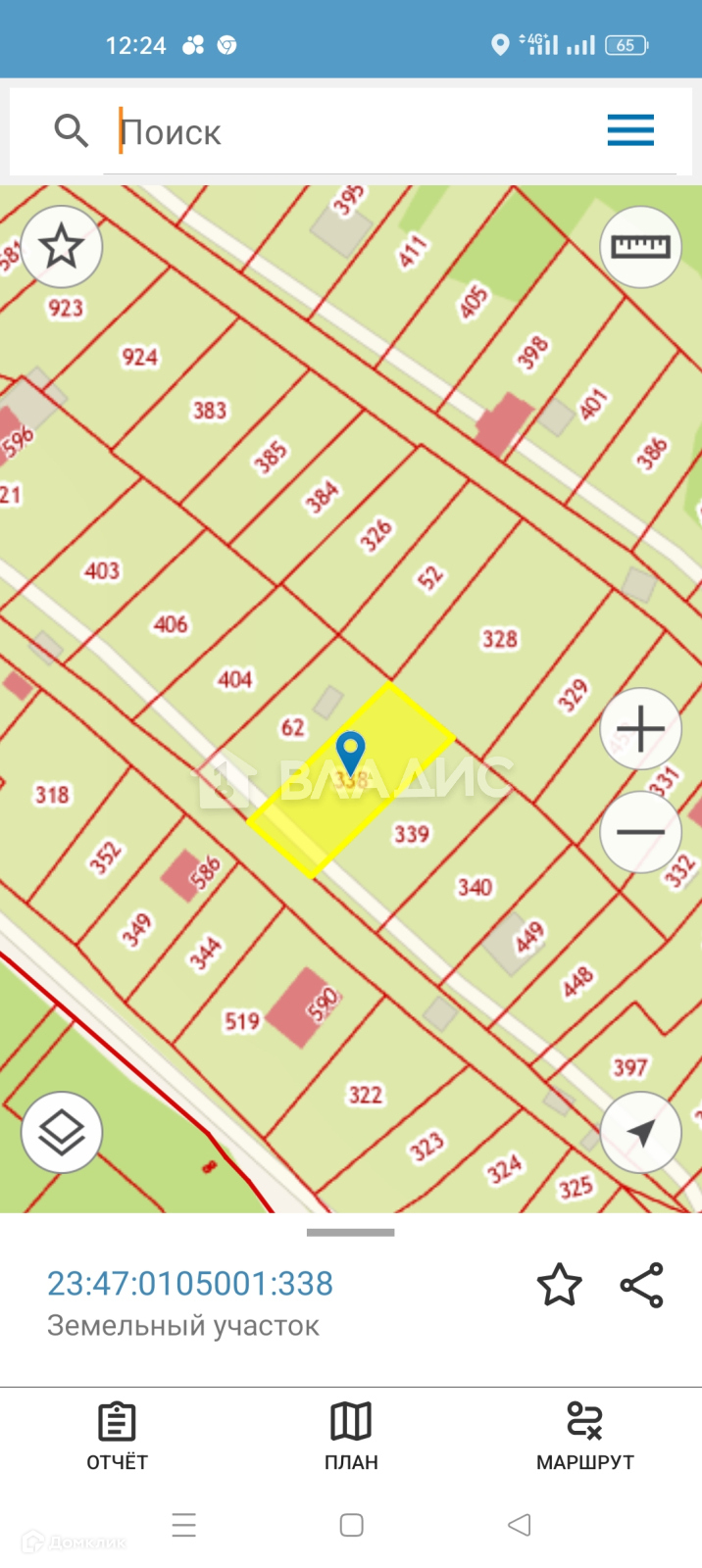This screenshot has width=702, height=1568.
Task: Open favorites star button on map
Action: tap(61, 246)
